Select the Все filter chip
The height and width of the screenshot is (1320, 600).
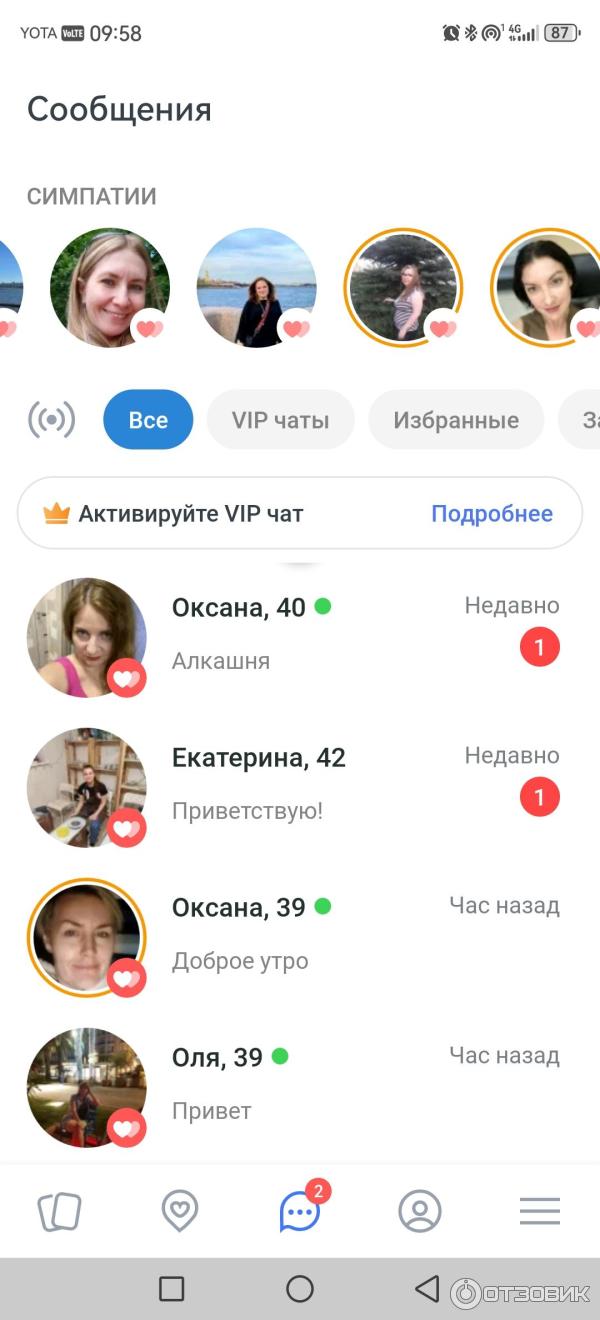(x=148, y=420)
